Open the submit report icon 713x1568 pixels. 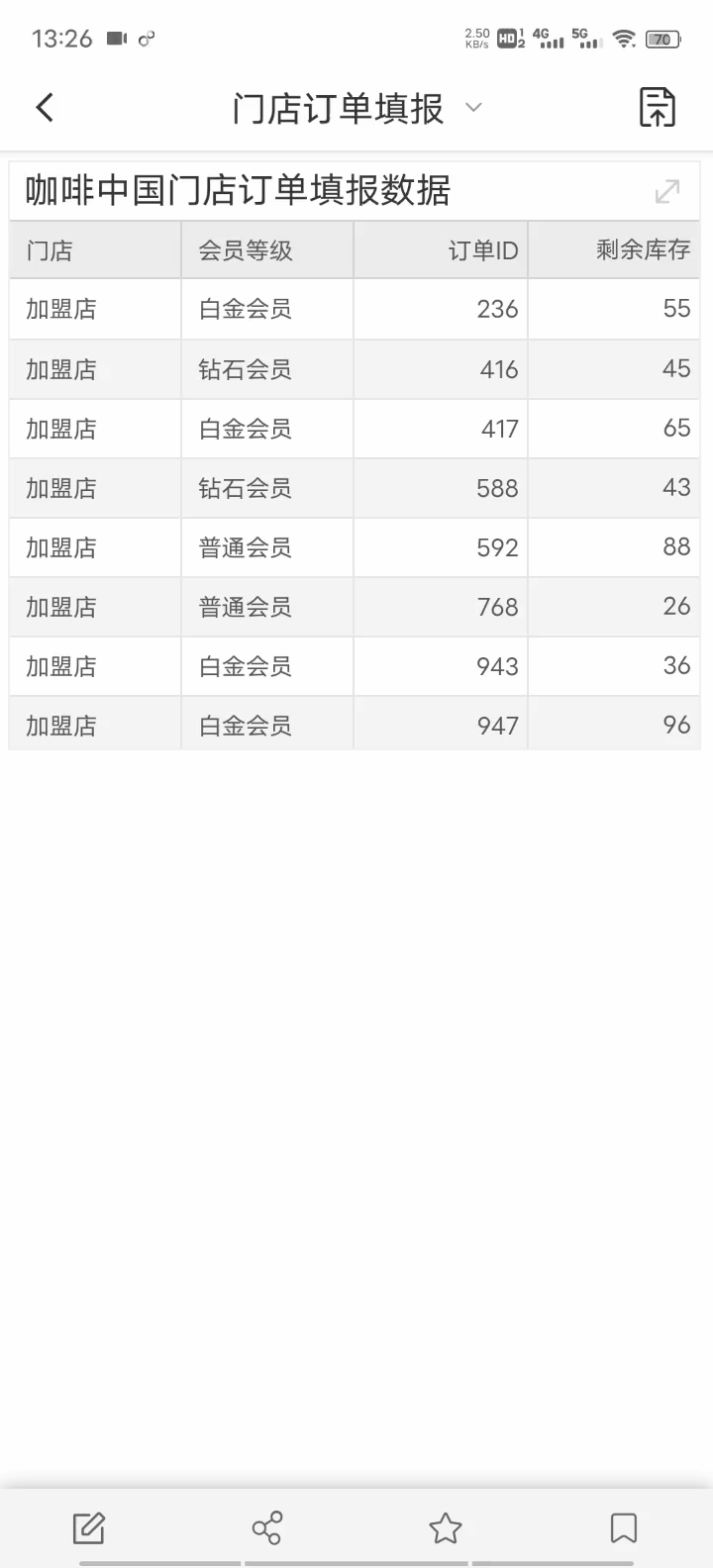coord(657,108)
